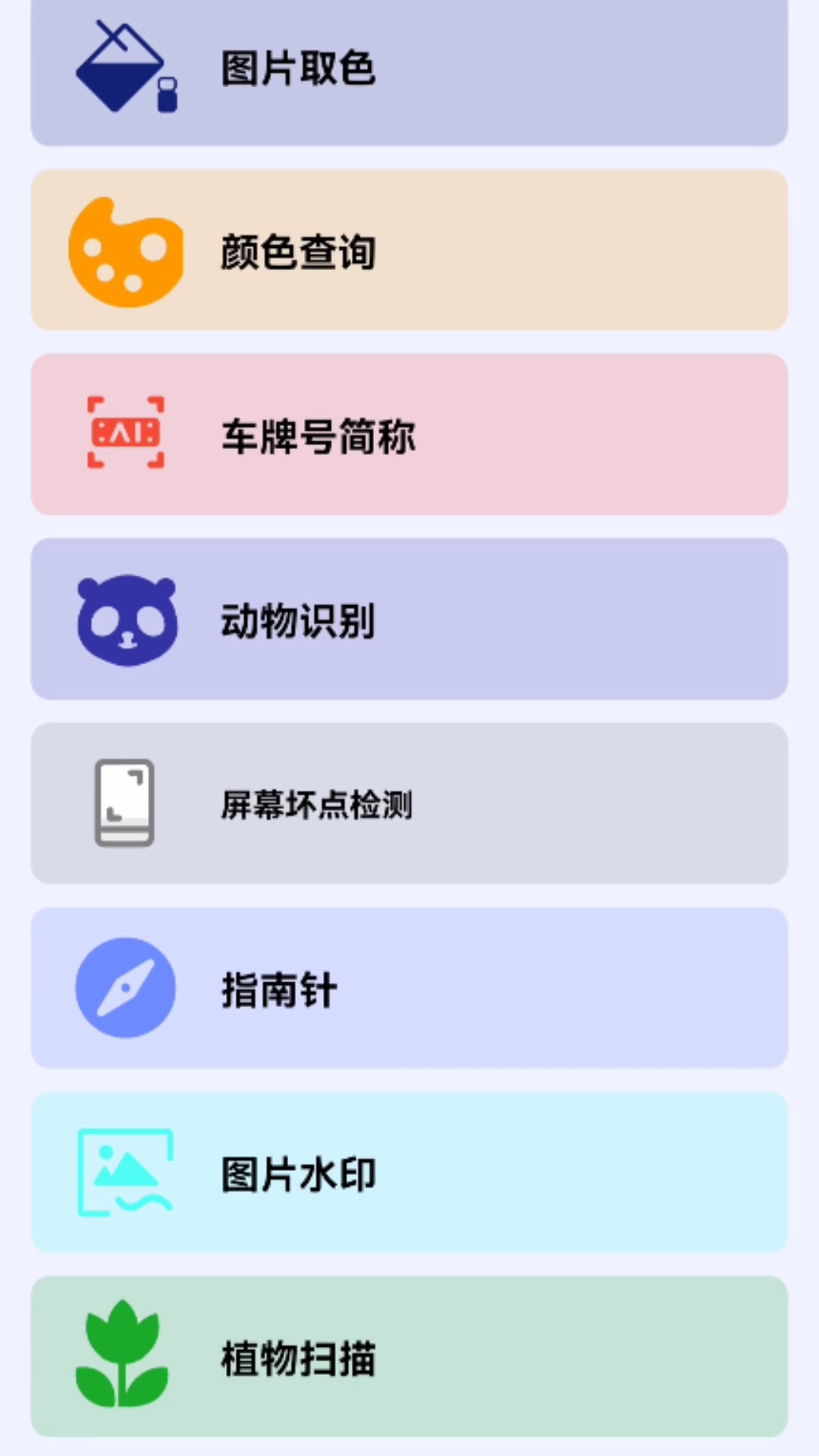Click the 图片取色 text label
819x1456 pixels.
[x=298, y=68]
